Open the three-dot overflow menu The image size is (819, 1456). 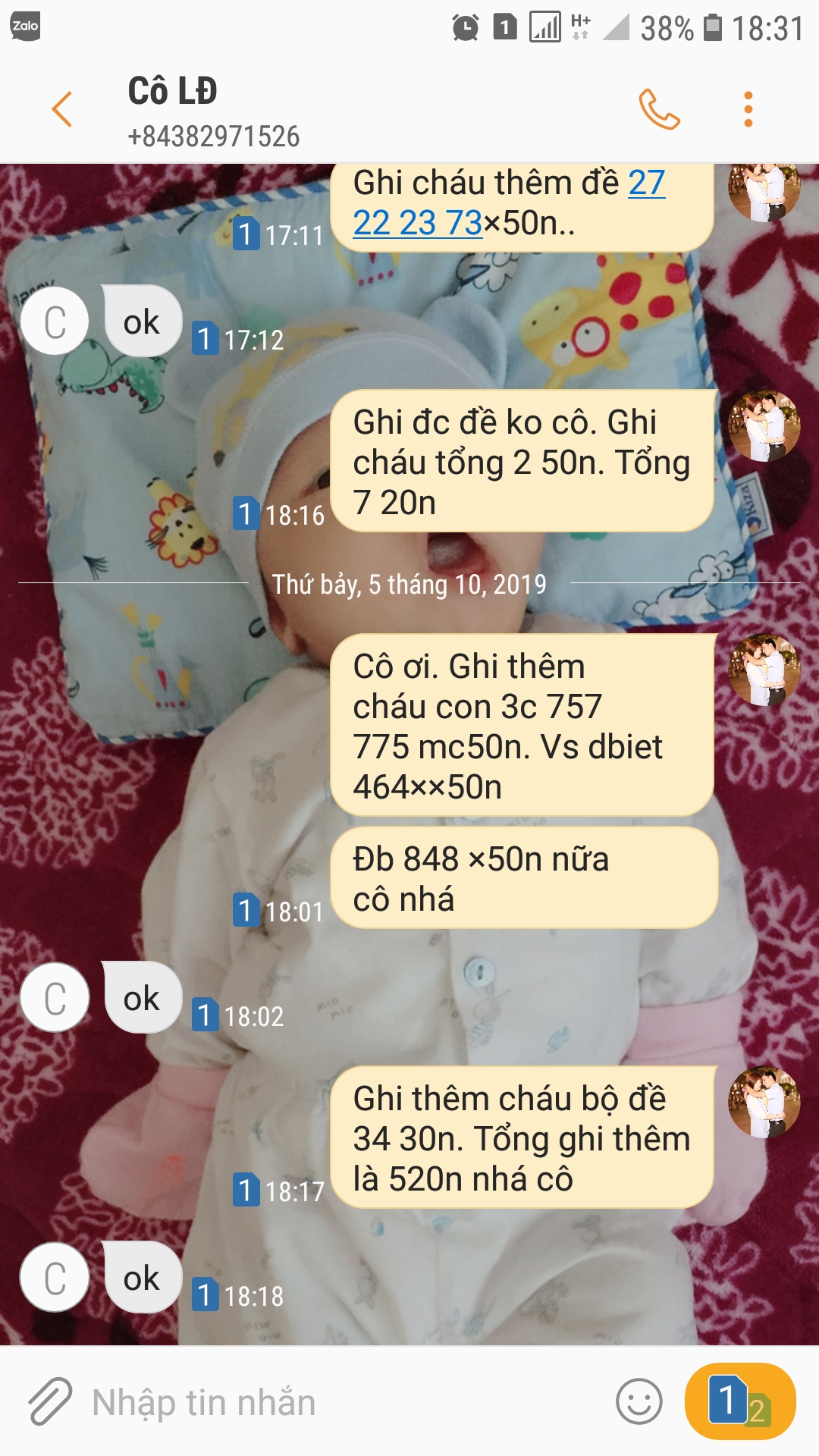point(748,110)
